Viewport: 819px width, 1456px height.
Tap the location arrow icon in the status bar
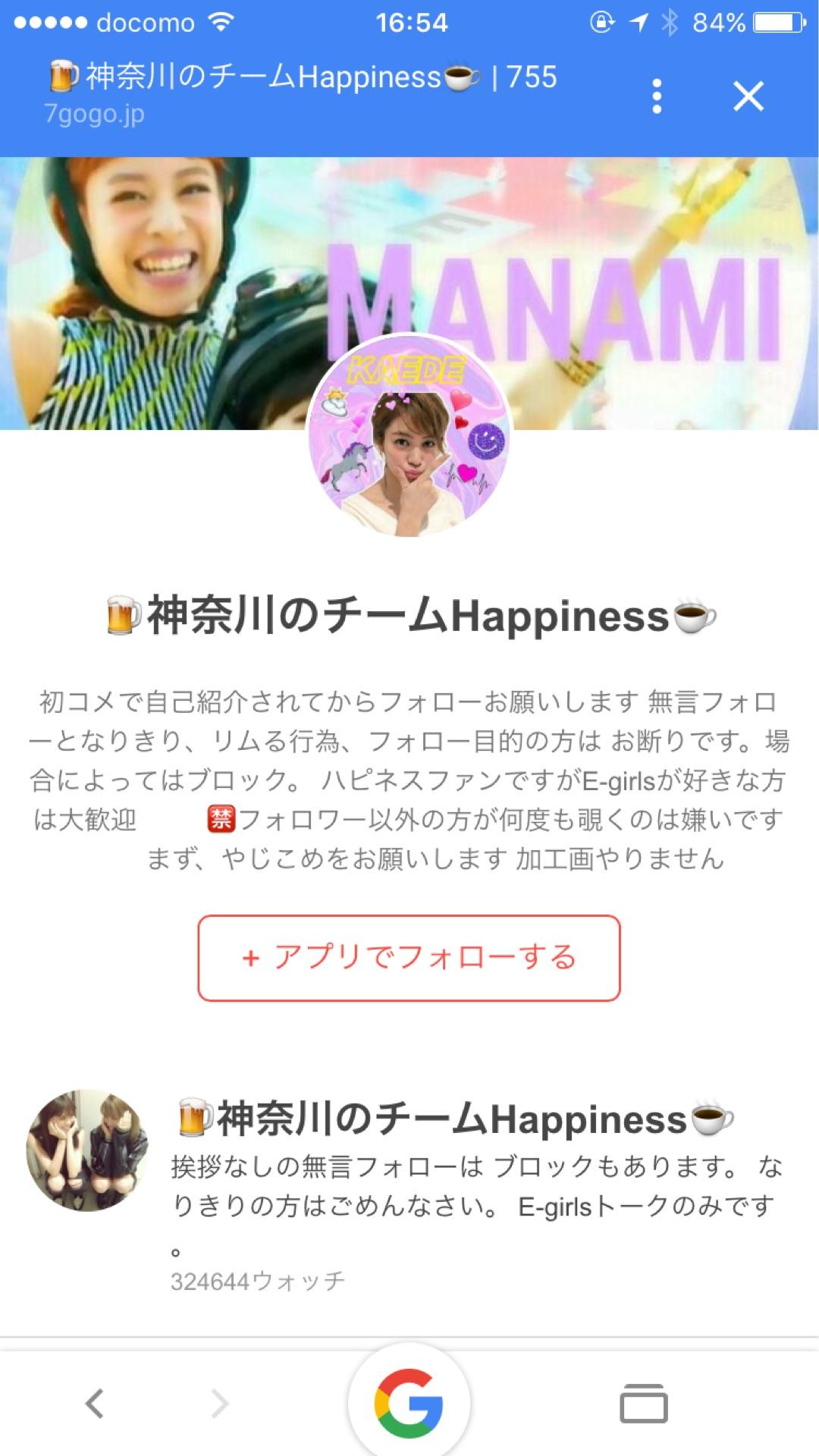637,21
